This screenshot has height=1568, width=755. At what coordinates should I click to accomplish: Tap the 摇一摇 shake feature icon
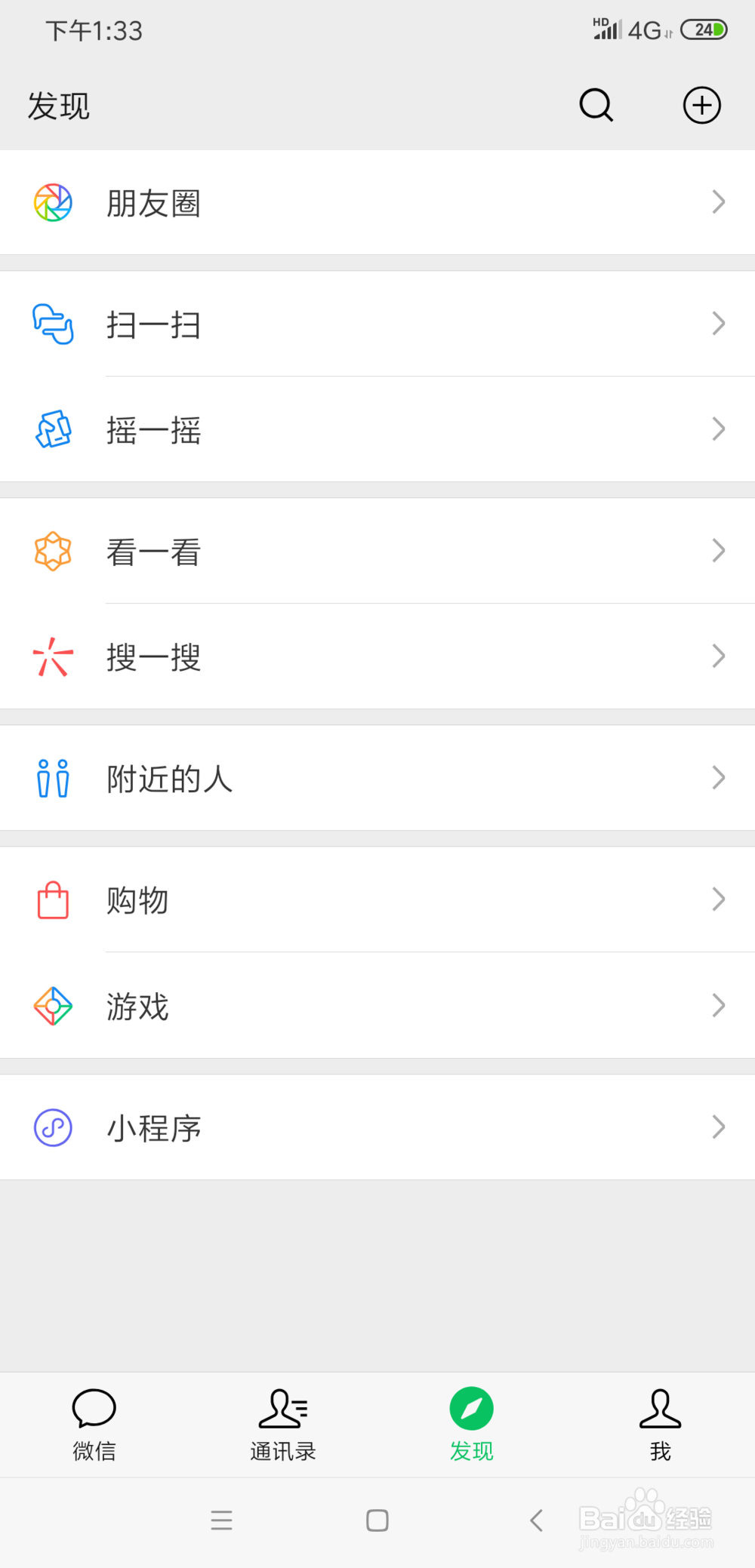coord(53,429)
